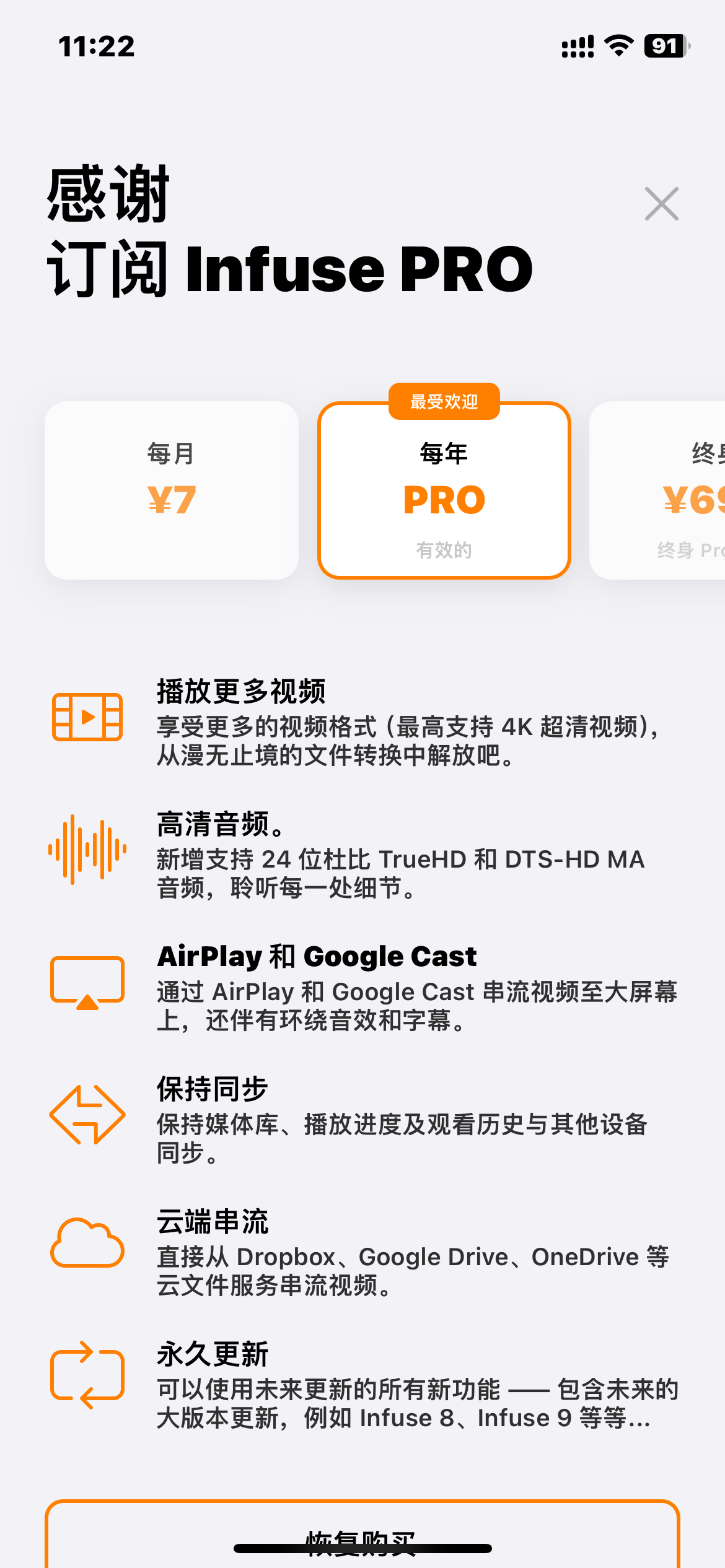Close the Infuse PRO subscription page
Screen dimensions: 725x1568
click(661, 204)
